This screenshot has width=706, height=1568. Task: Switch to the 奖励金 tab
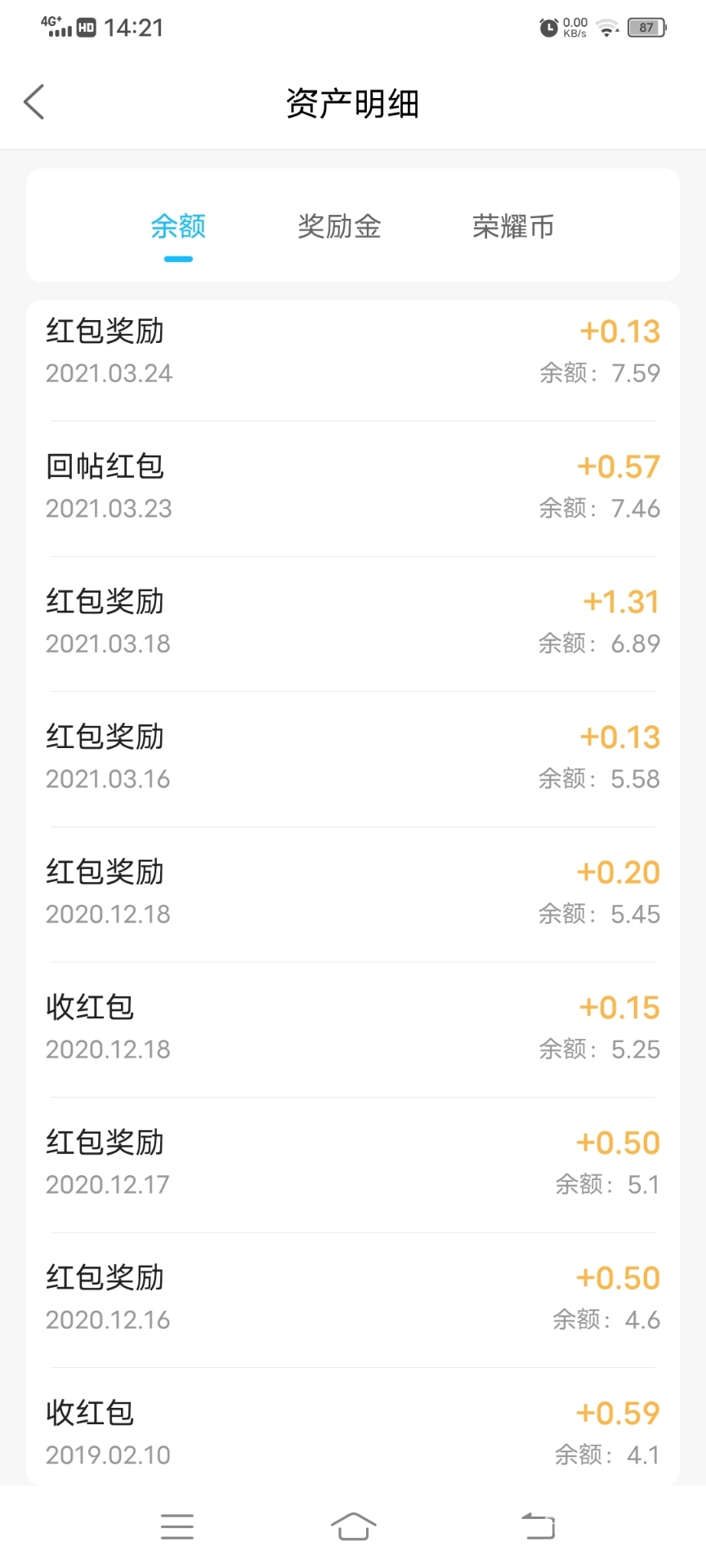[x=339, y=226]
